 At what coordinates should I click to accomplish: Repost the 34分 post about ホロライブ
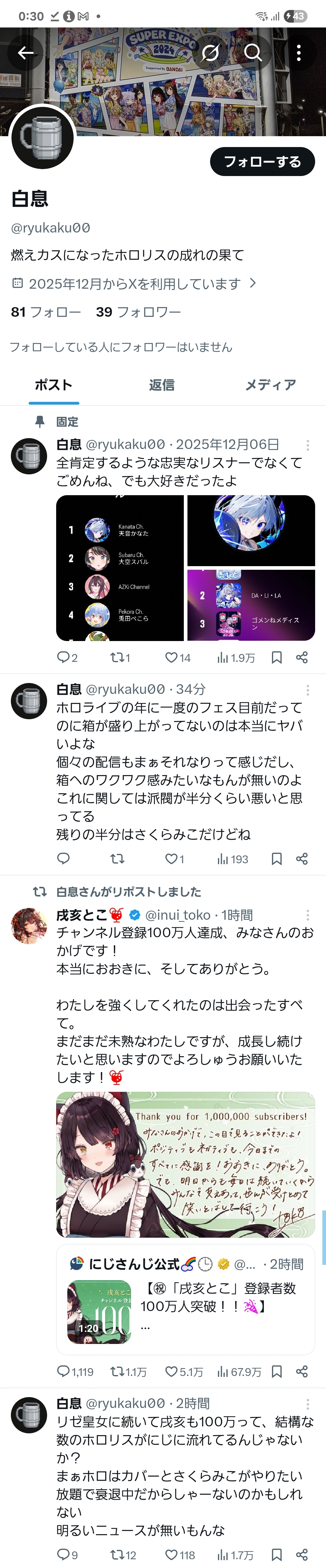pyautogui.click(x=117, y=858)
